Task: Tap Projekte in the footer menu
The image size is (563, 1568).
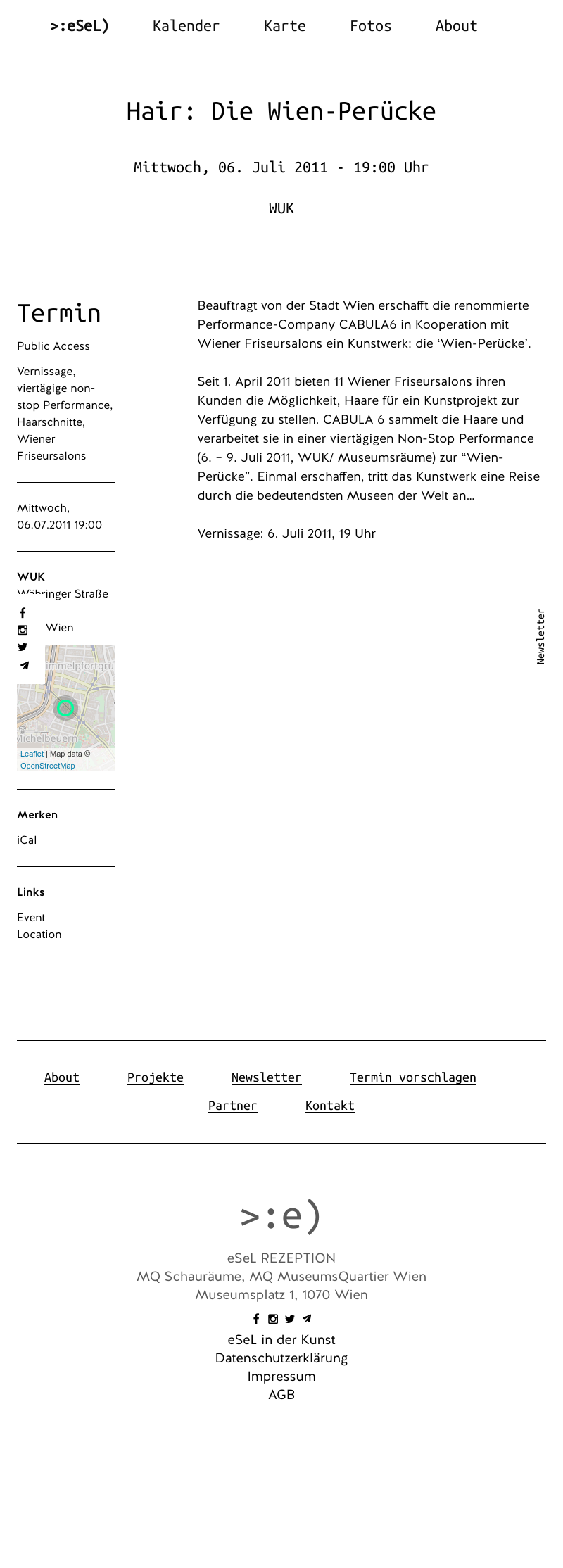Action: click(x=155, y=1077)
